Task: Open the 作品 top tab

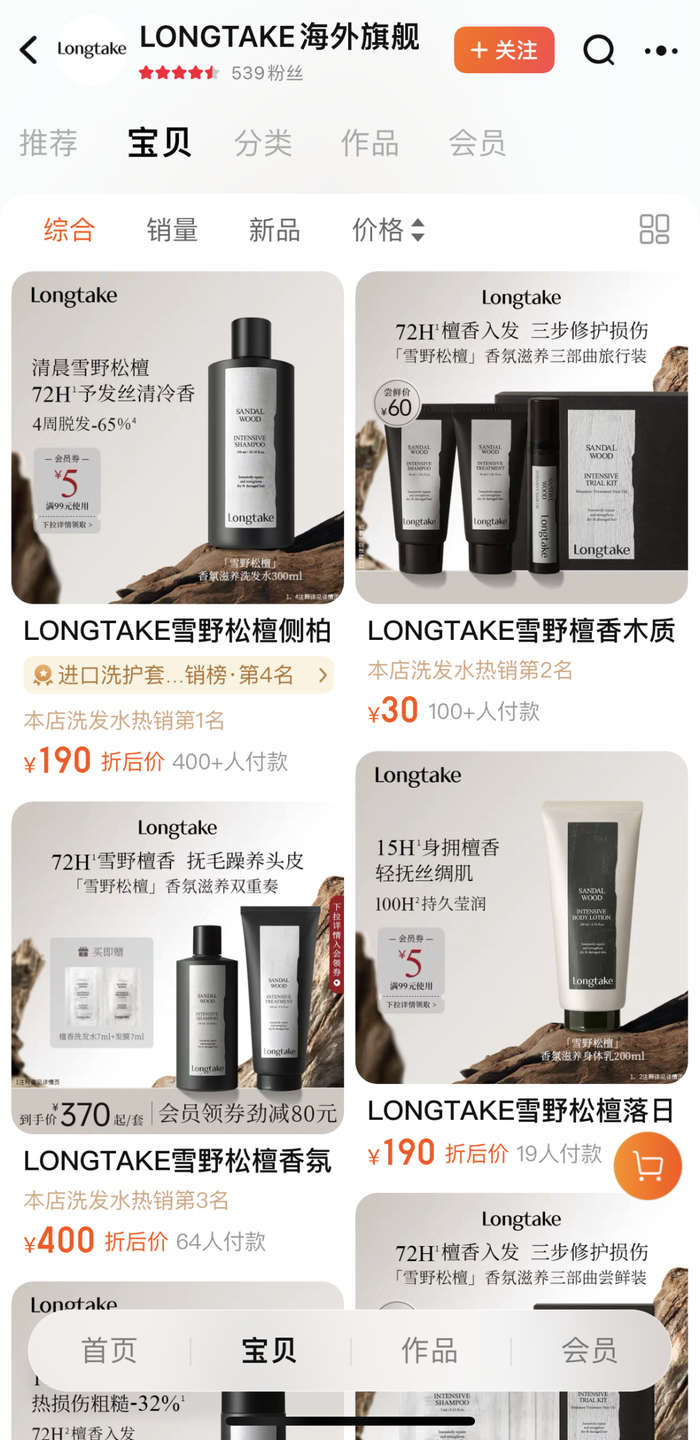Action: [x=370, y=143]
